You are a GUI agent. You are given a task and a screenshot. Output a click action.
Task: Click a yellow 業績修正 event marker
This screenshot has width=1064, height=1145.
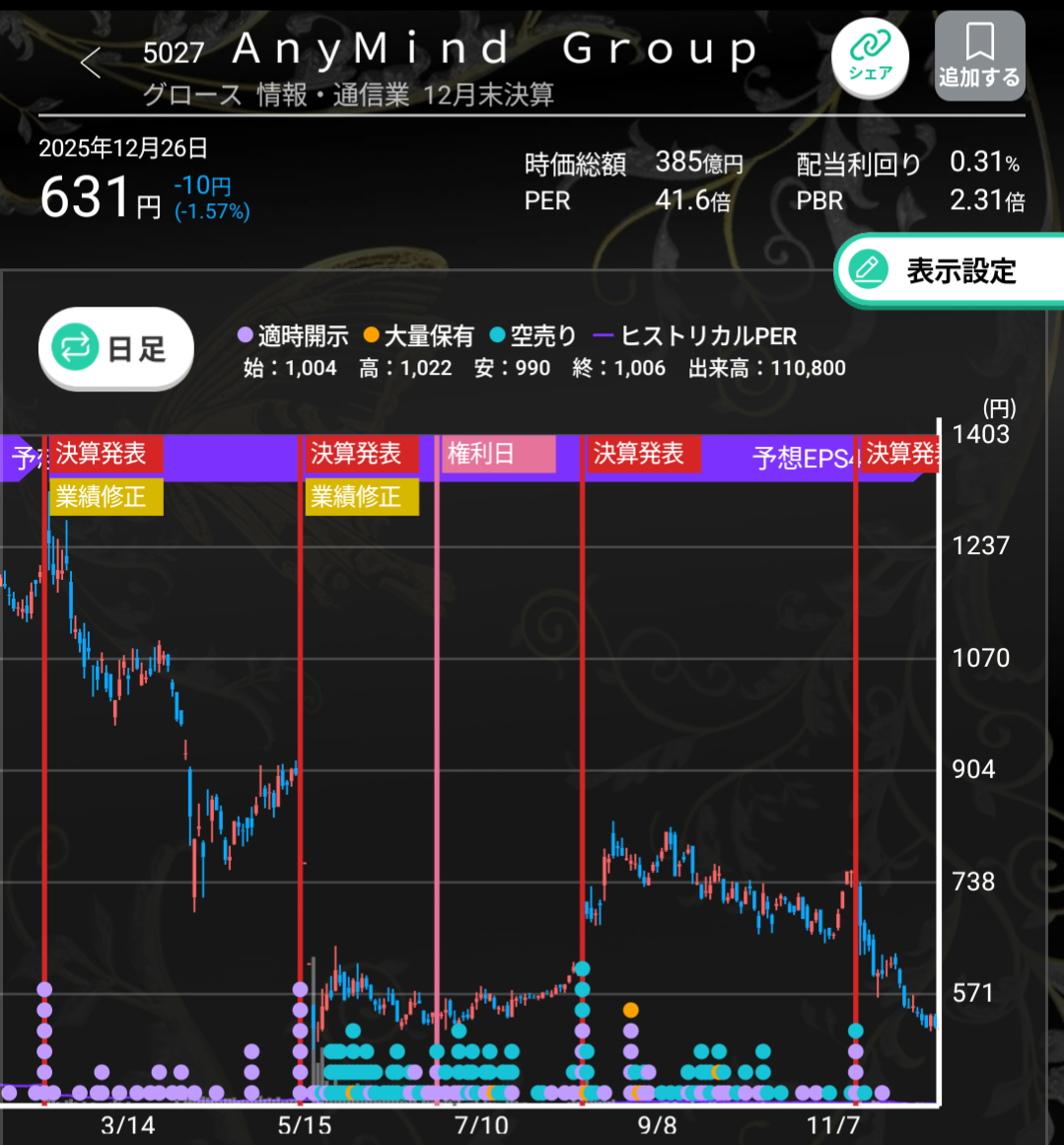[106, 497]
